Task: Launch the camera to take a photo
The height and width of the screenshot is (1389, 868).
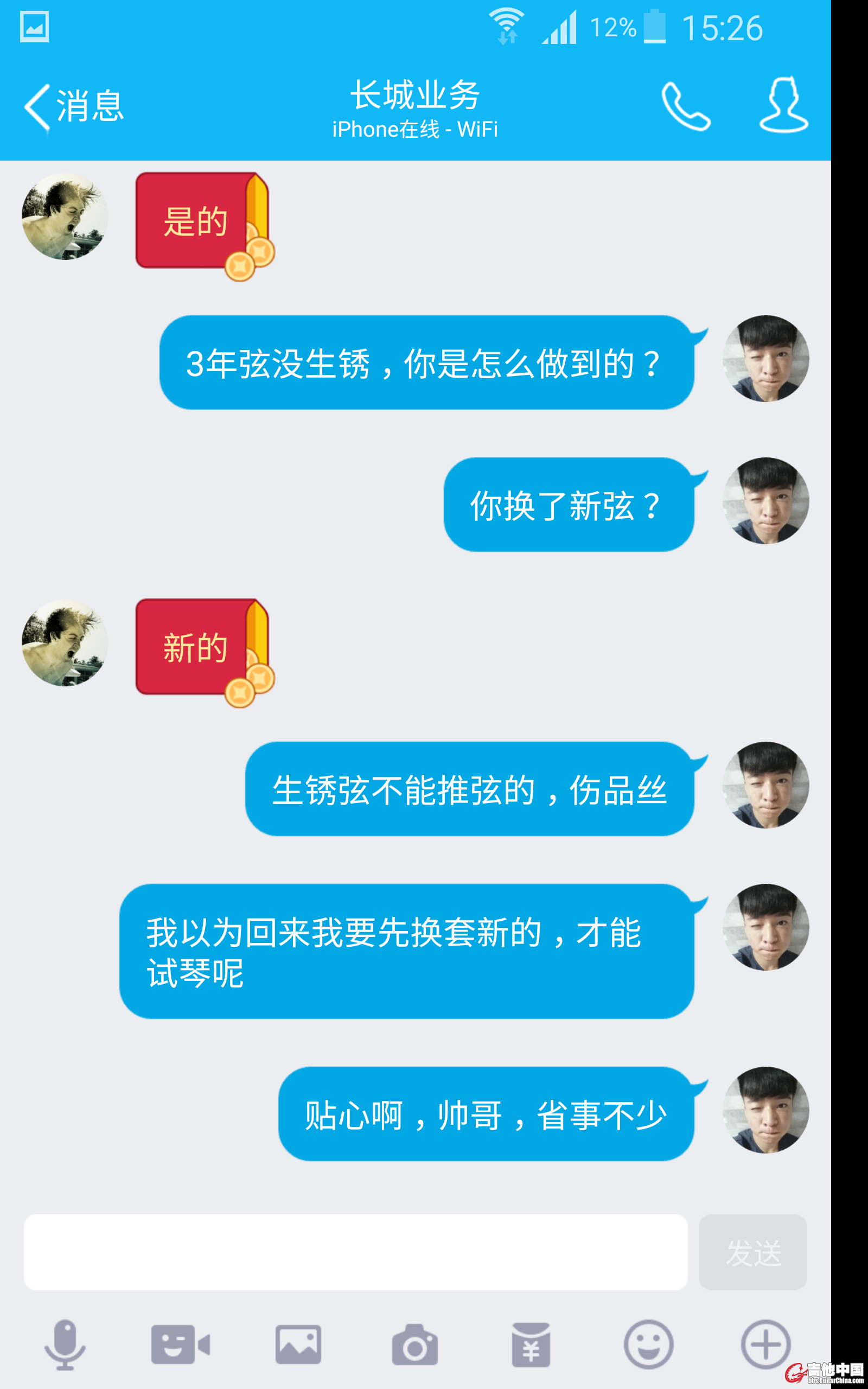Action: click(414, 1344)
